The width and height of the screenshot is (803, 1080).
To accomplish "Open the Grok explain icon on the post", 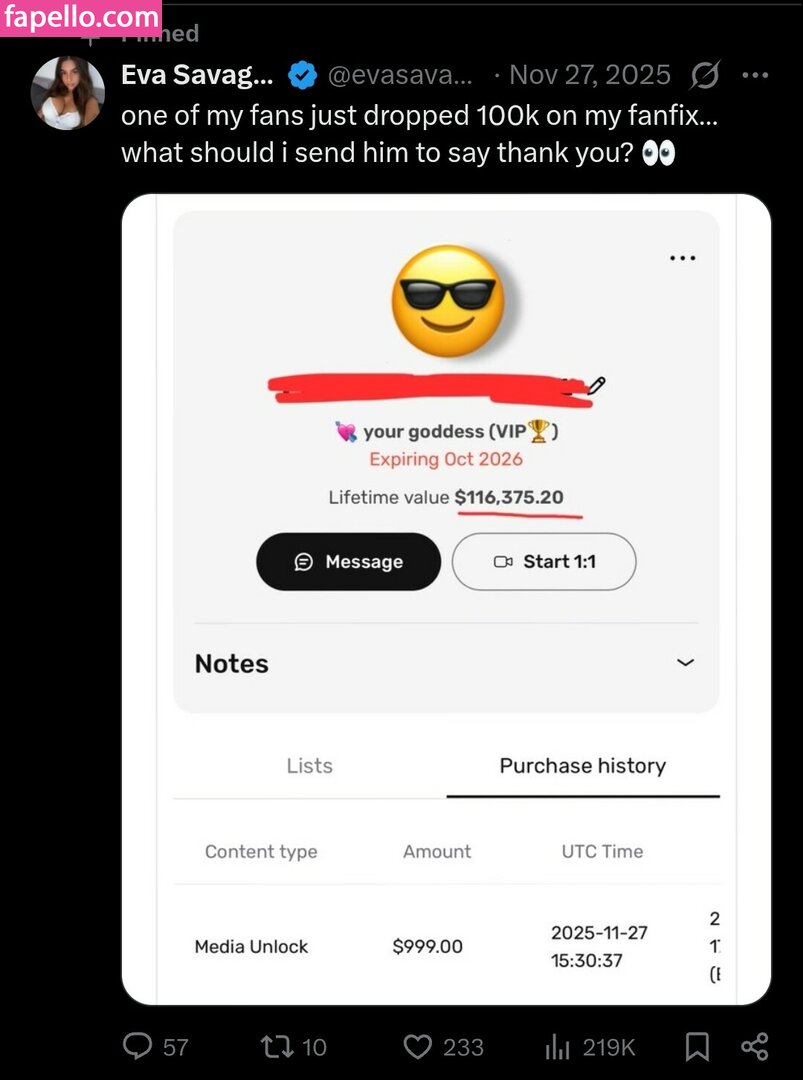I will [x=706, y=75].
